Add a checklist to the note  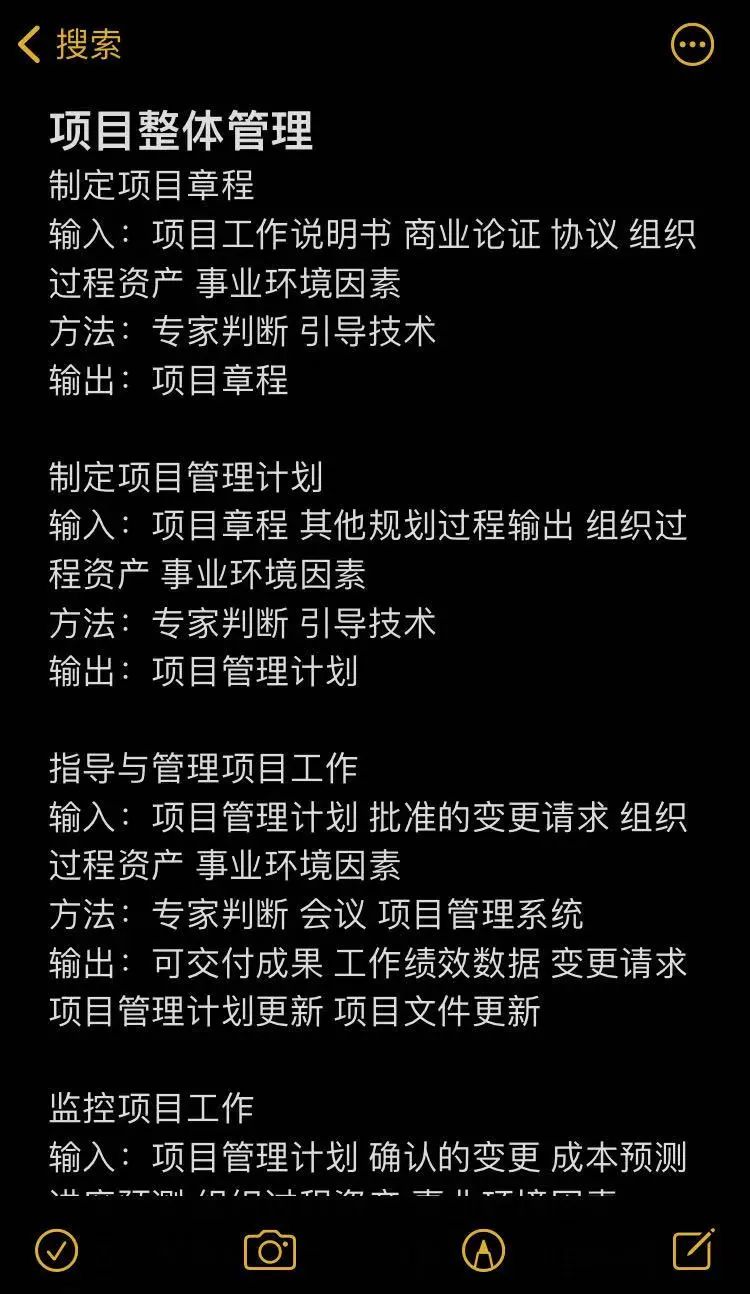(56, 1250)
